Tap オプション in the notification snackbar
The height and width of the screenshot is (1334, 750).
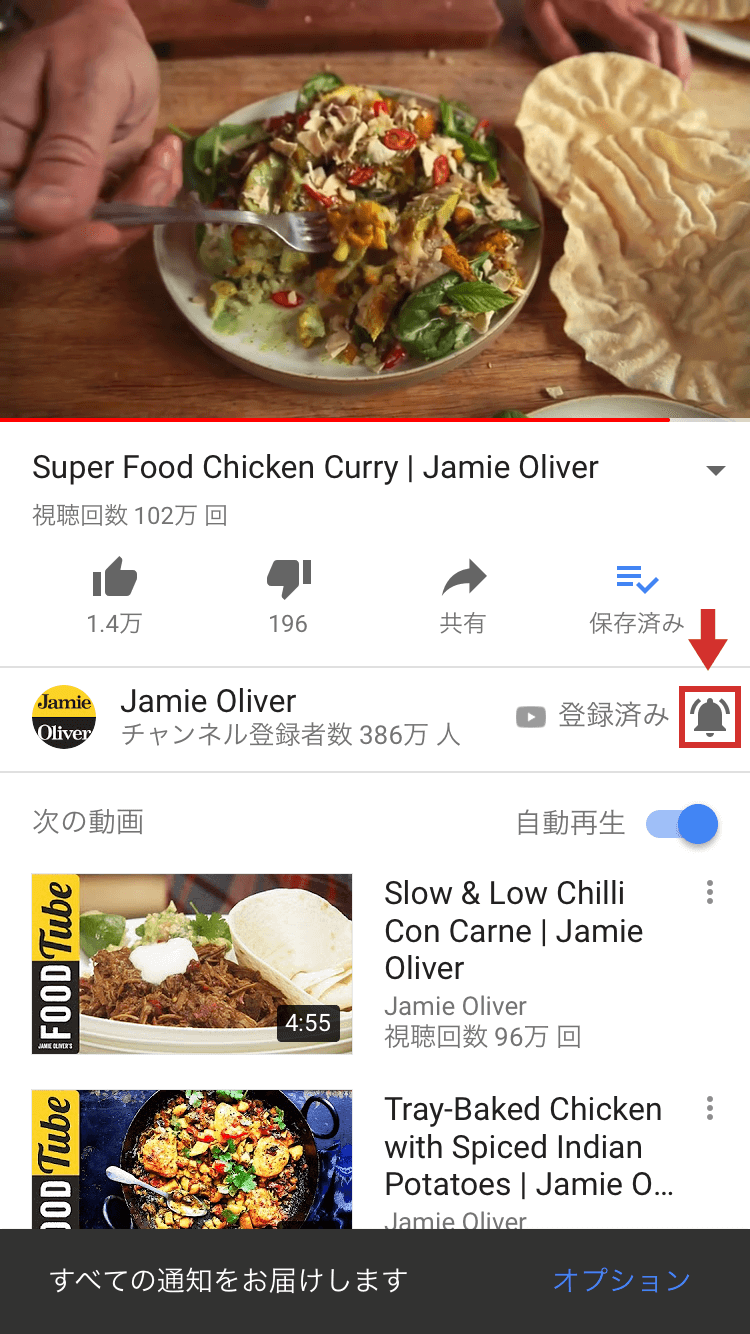621,1280
